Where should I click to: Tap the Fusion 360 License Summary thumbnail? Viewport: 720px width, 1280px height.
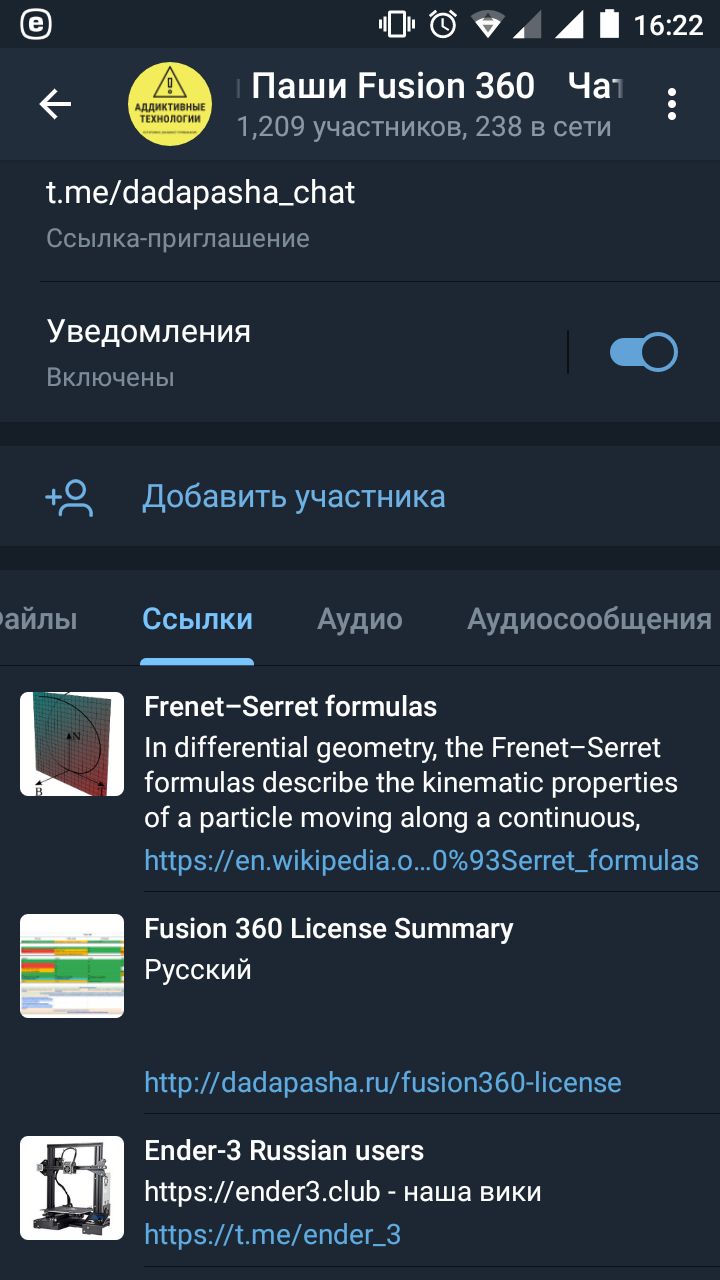click(72, 966)
